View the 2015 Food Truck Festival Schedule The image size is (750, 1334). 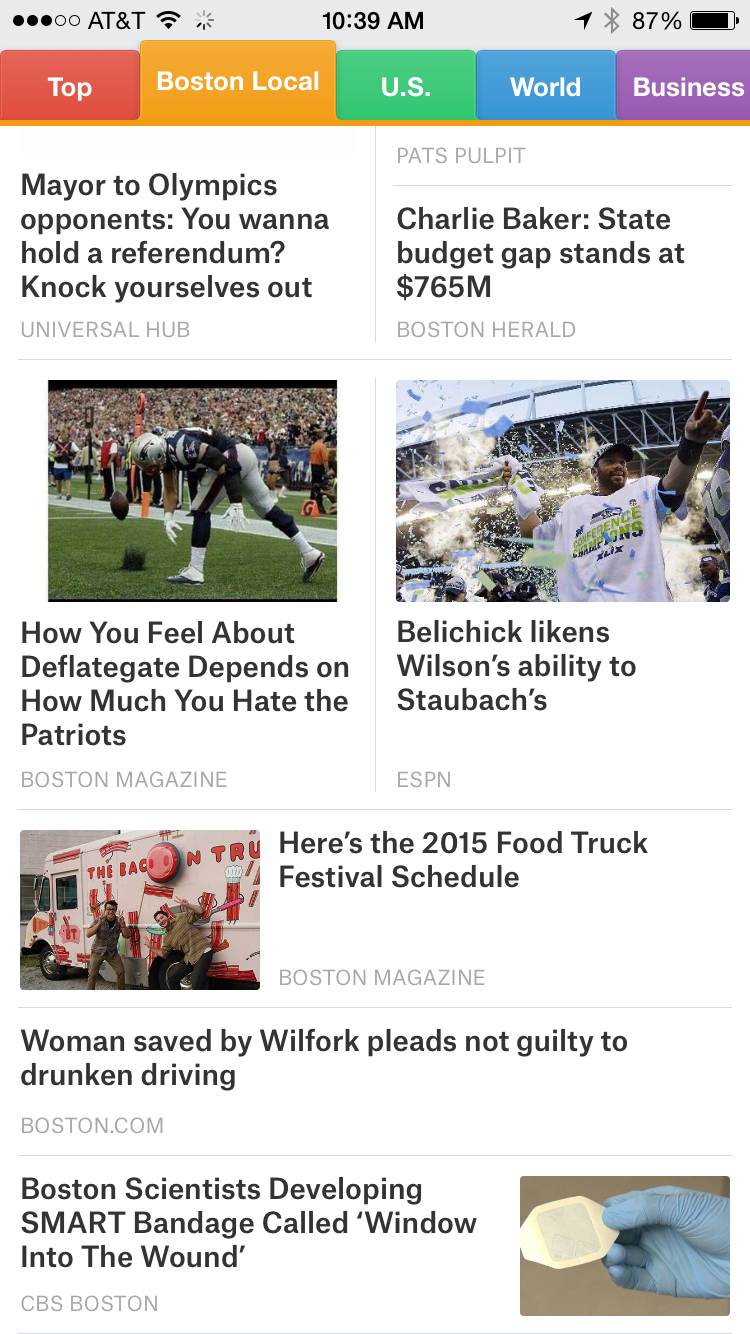click(x=463, y=860)
